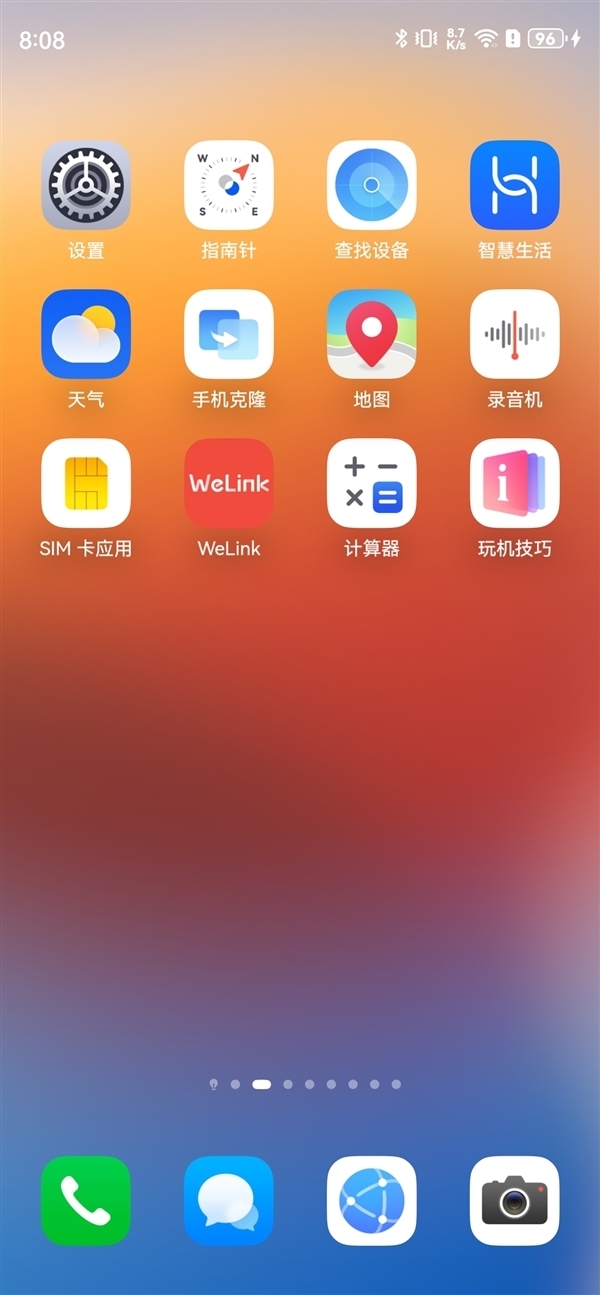Open the Messages app in the dock
Screen dimensions: 600x1295
(x=229, y=1201)
